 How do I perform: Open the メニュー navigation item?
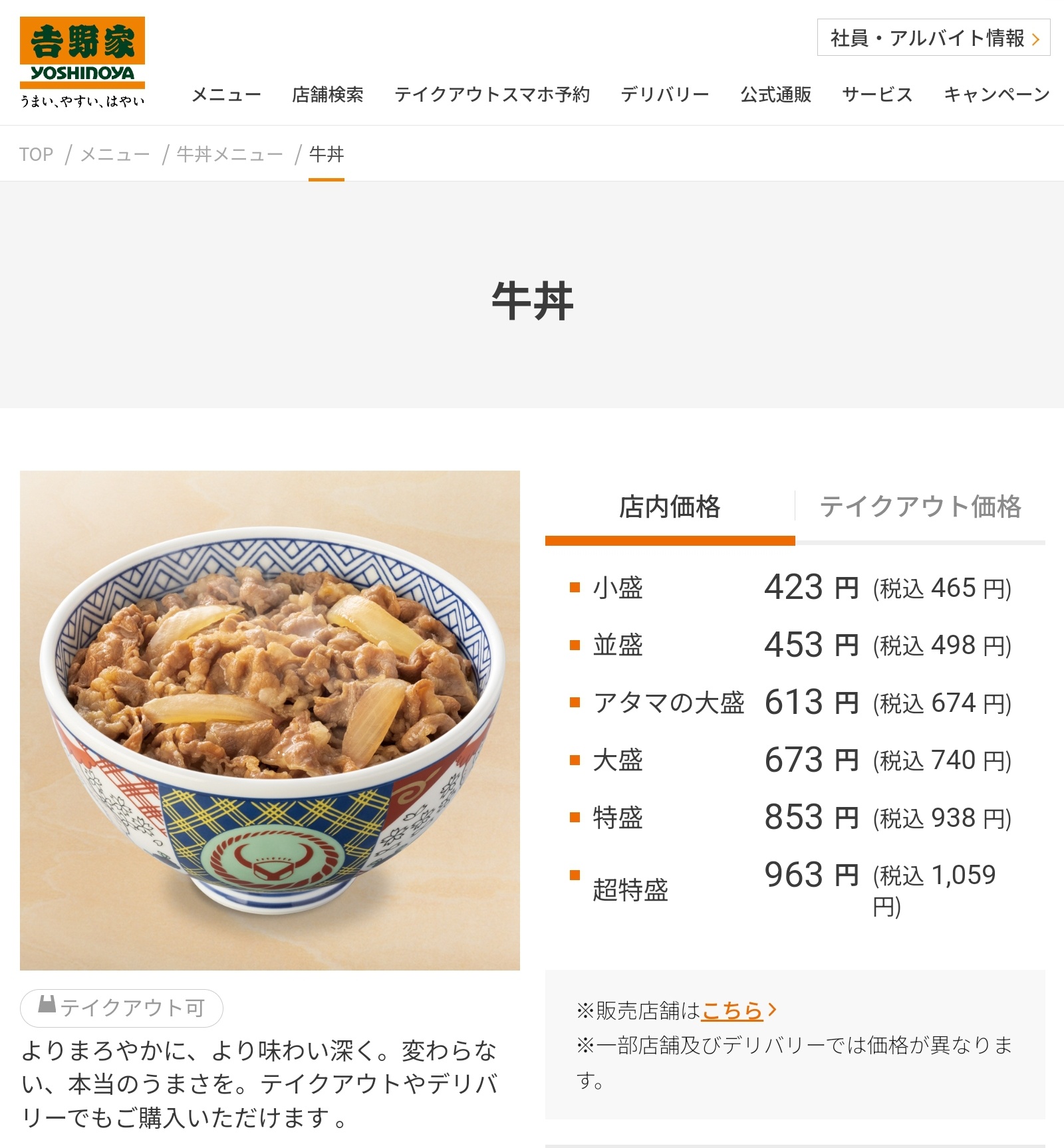tap(226, 94)
